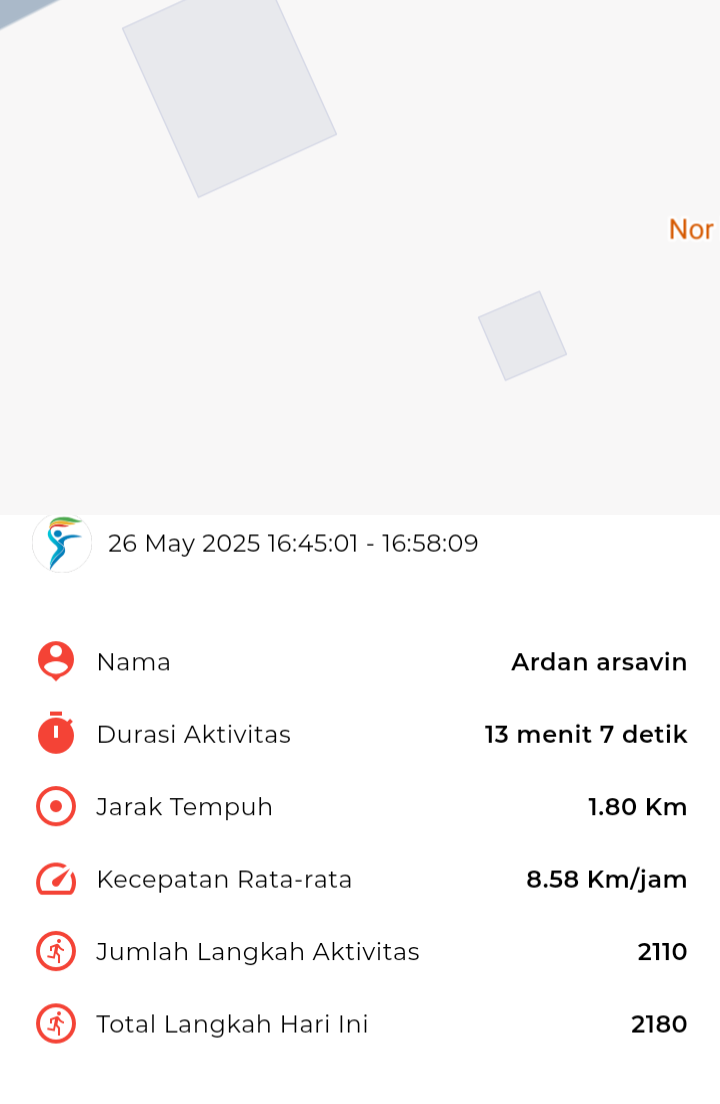Click the runner icon for Total Langkah Hari Ini
Screen dimensions: 720x1104
pos(55,1023)
